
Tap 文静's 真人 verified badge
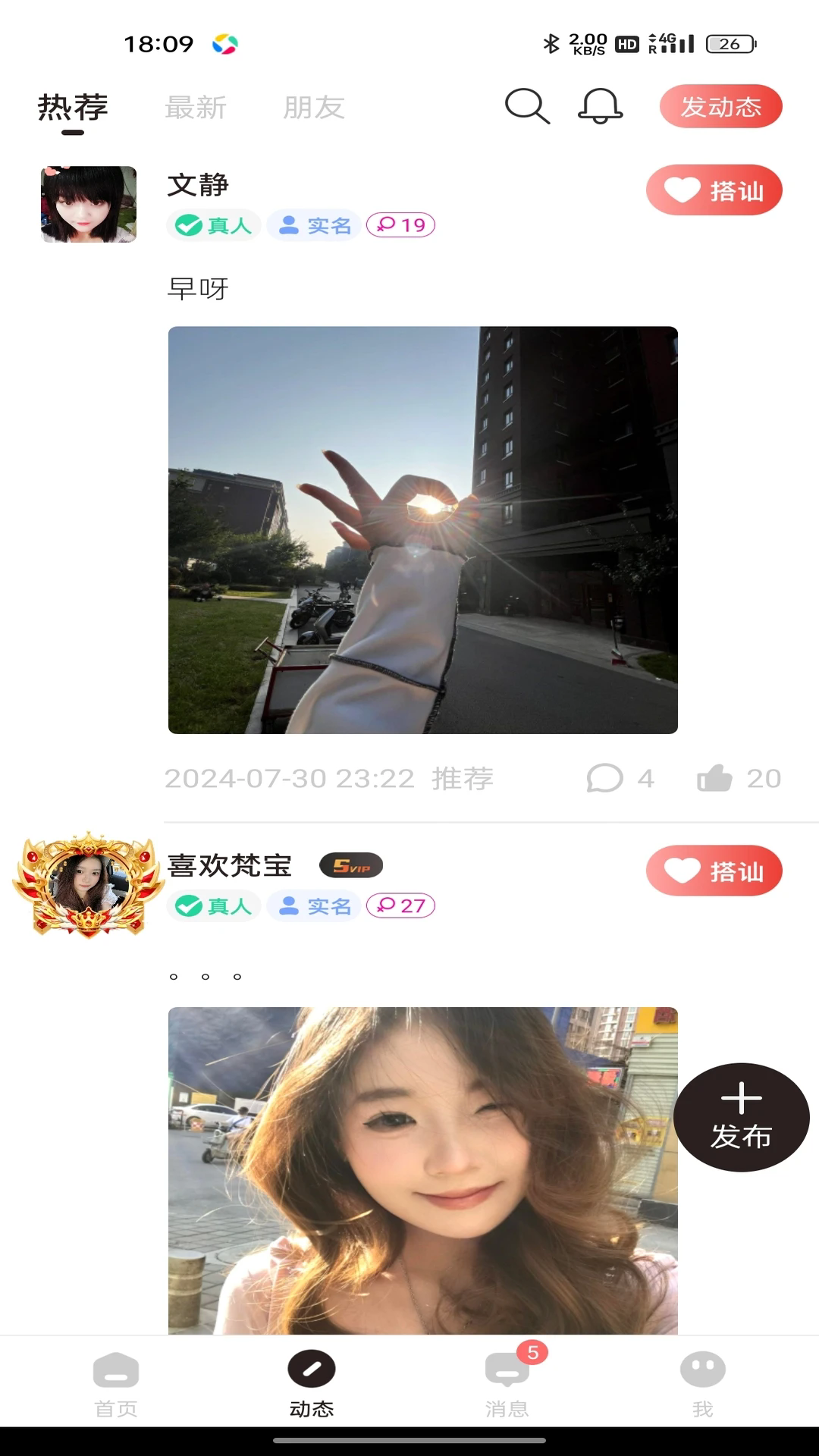[213, 224]
